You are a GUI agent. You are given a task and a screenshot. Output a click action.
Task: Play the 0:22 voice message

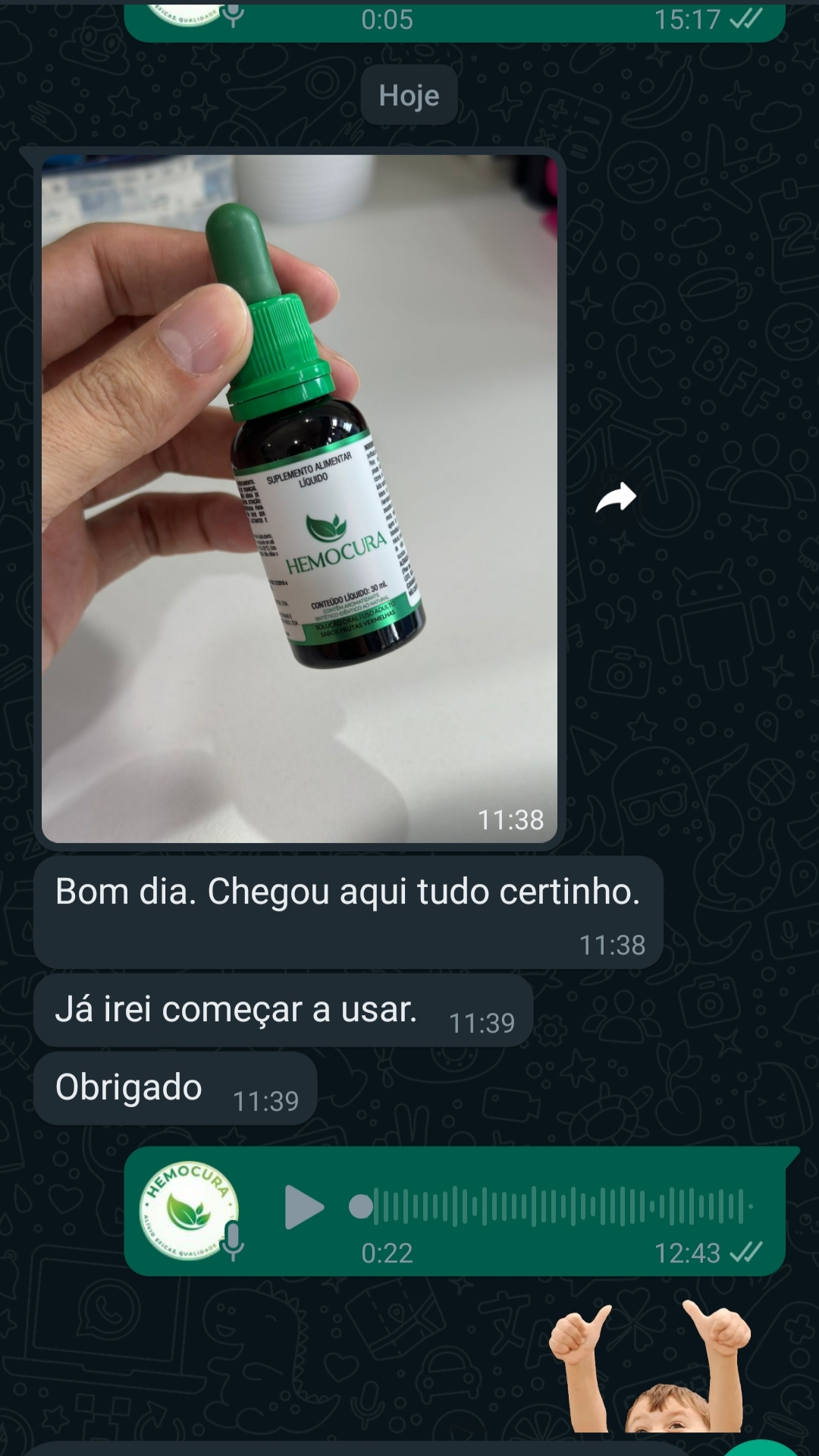pos(303,1207)
